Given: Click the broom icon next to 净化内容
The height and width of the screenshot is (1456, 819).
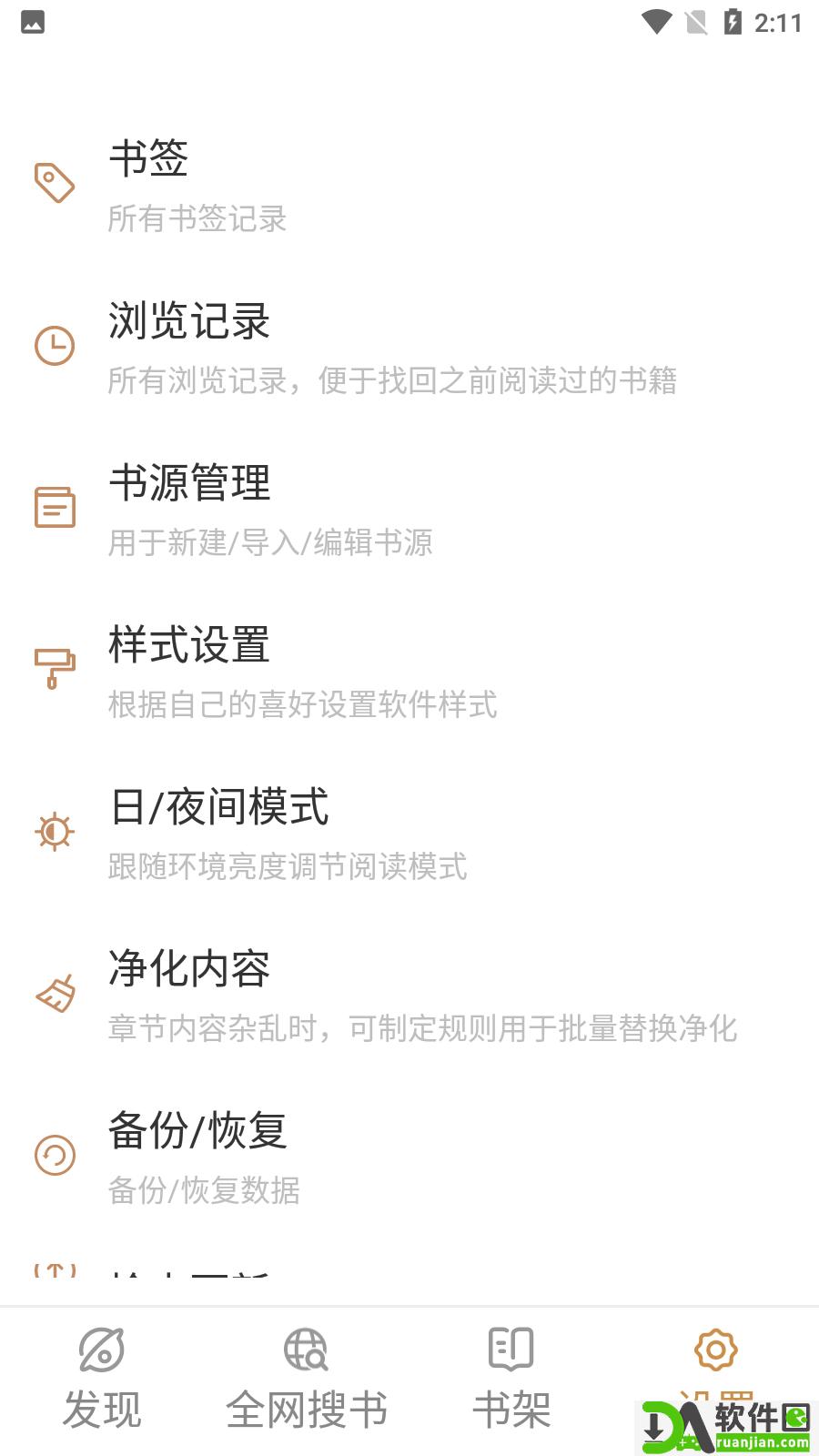Looking at the screenshot, I should coord(55,993).
